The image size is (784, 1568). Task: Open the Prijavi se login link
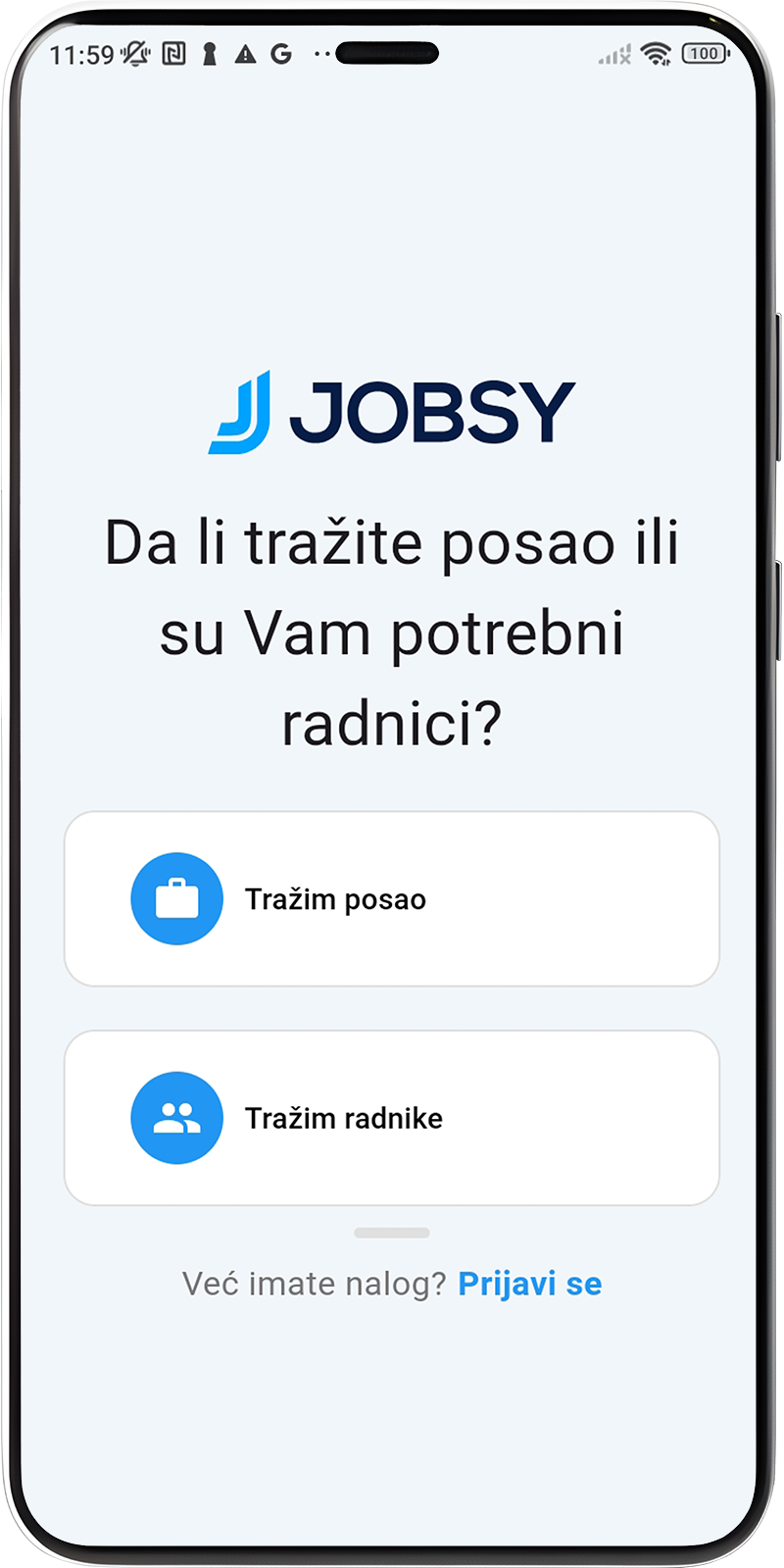pyautogui.click(x=529, y=1284)
